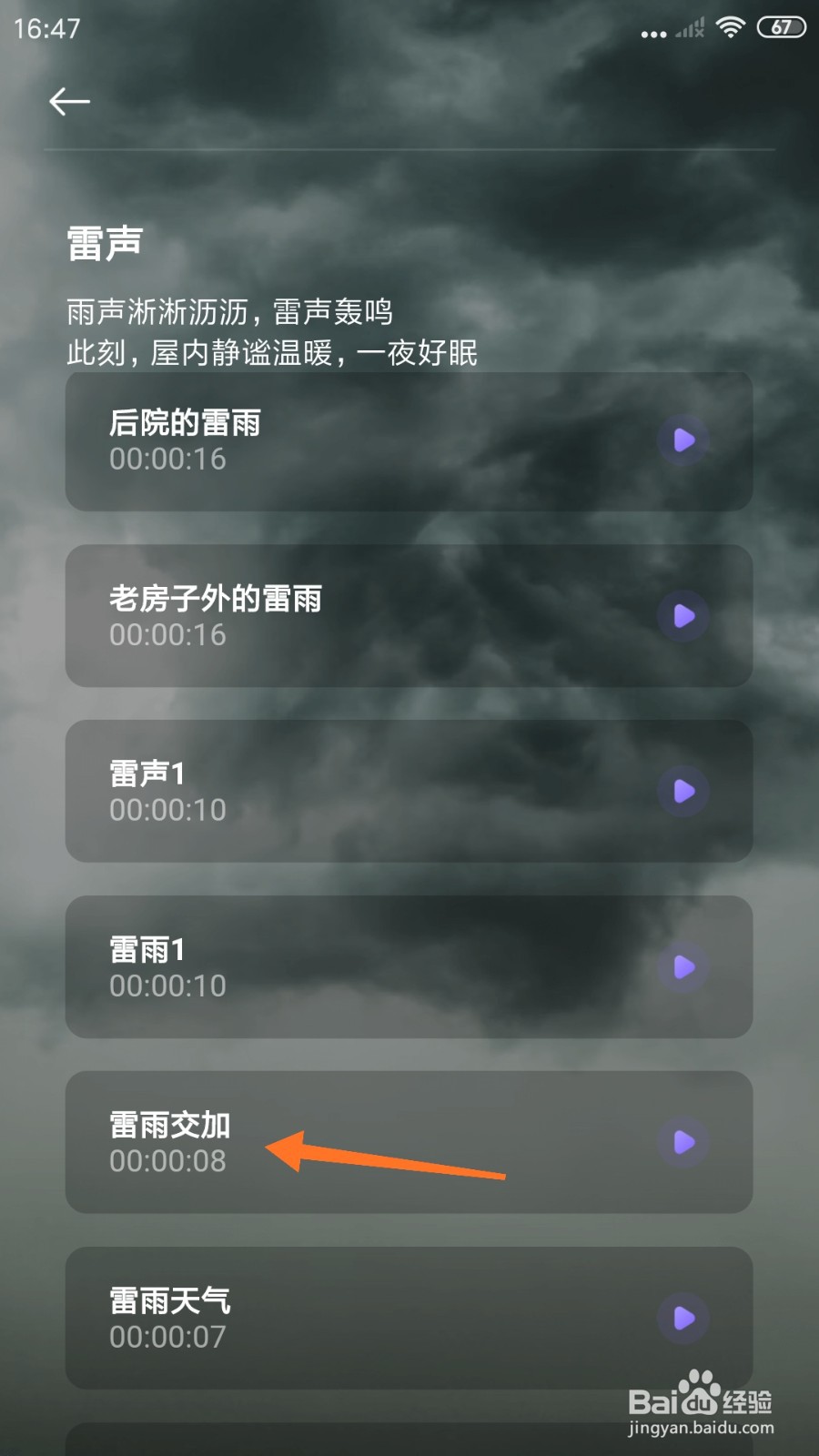Play the 雷声1 sound preview
819x1456 pixels.
coord(683,791)
